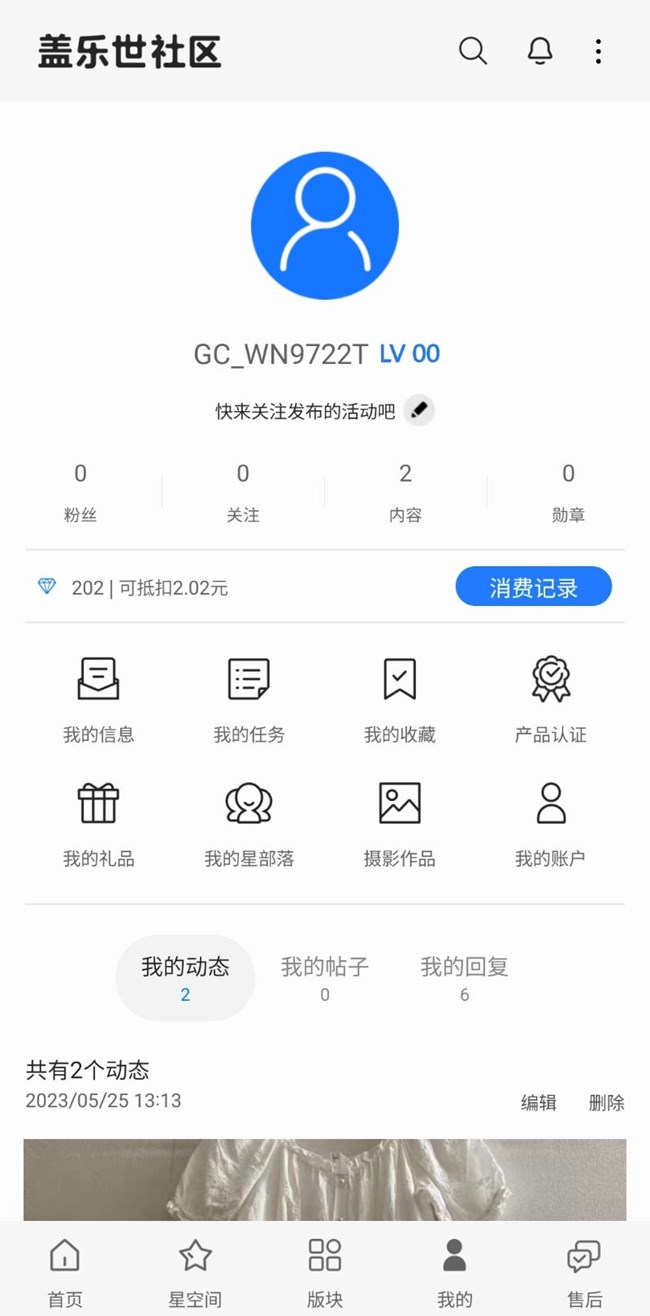Open the search icon in top bar
Image resolution: width=650 pixels, height=1316 pixels.
(473, 51)
